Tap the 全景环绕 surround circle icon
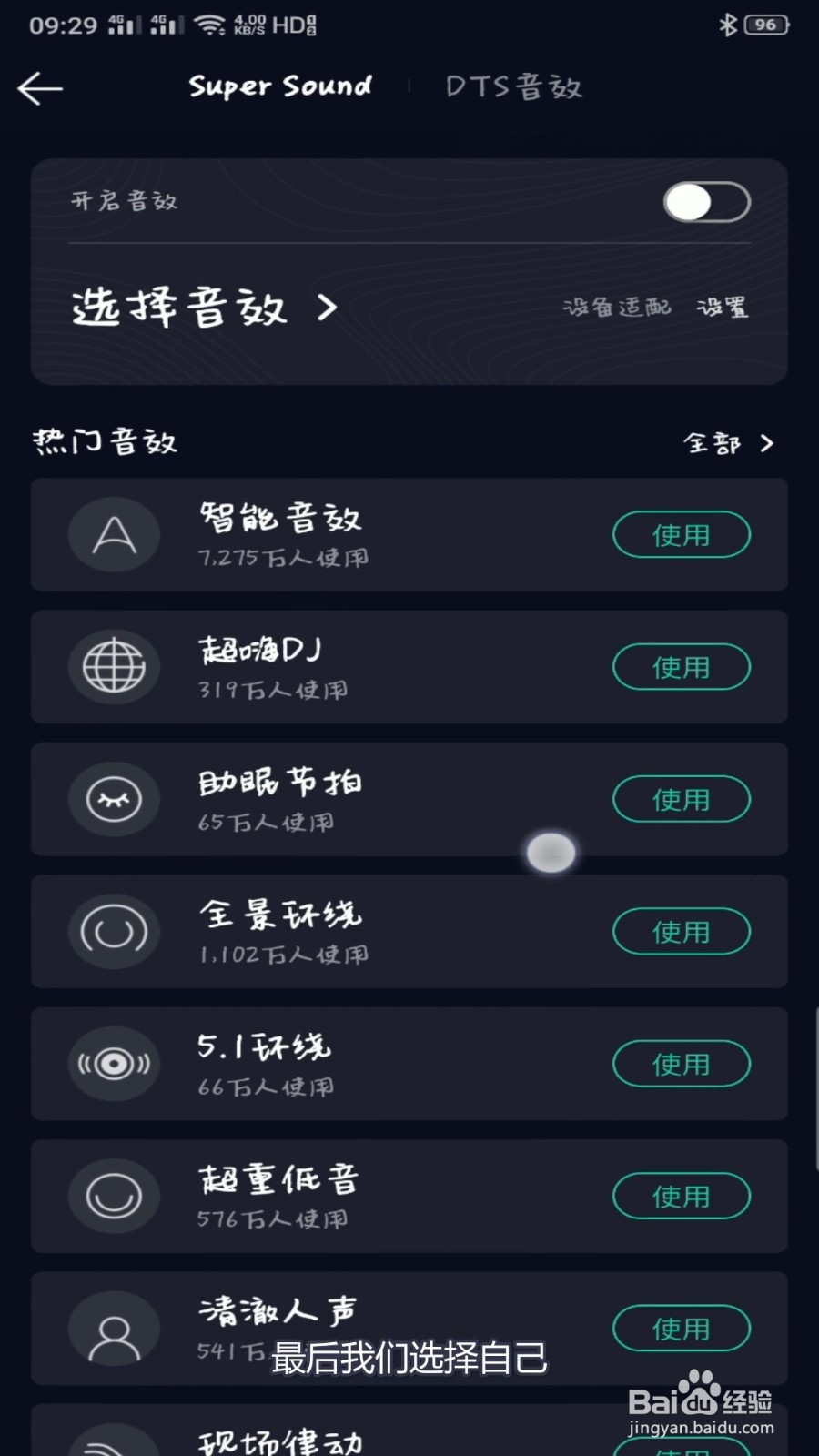The height and width of the screenshot is (1456, 819). 114,932
